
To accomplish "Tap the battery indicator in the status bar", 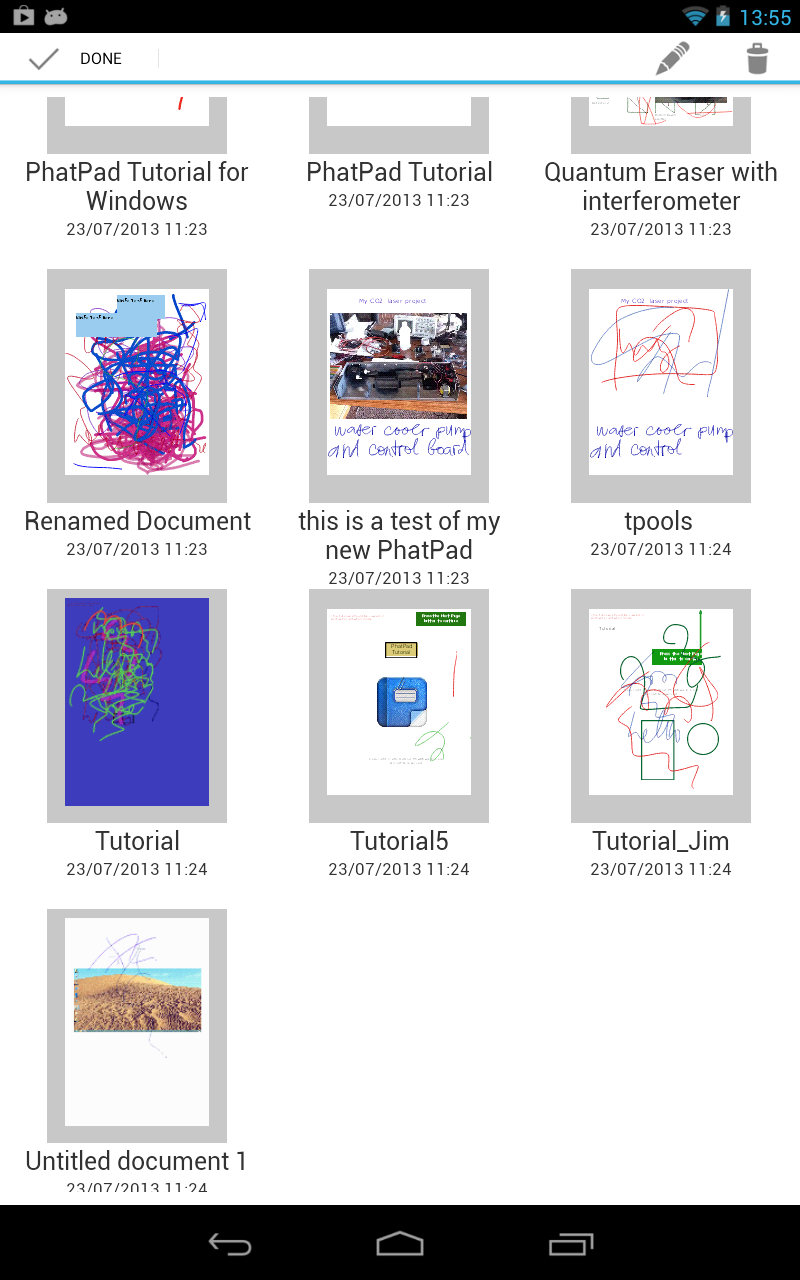I will tap(722, 16).
